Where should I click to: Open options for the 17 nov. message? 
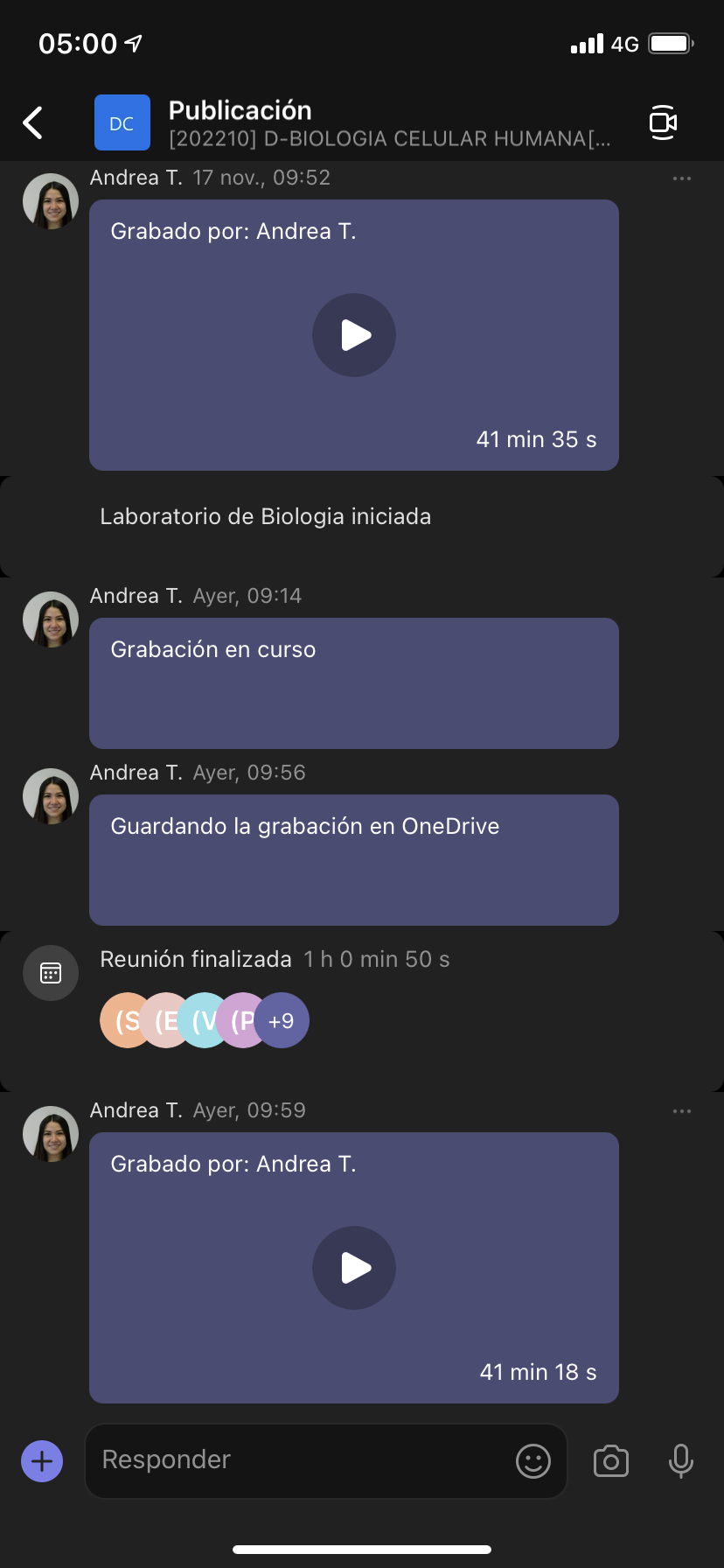(x=682, y=178)
